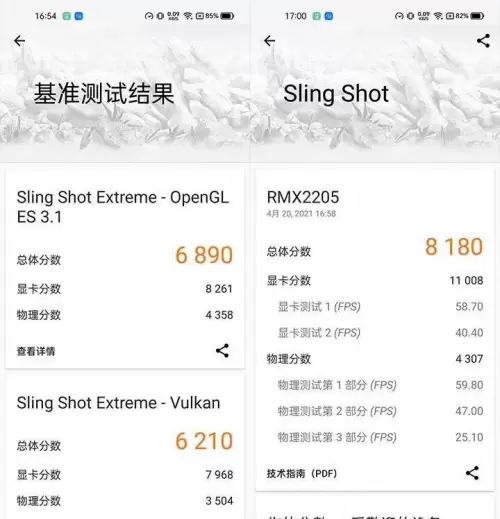The height and width of the screenshot is (519, 500).
Task: Share the Sling Shot Extreme OpenGL ES 3.1 result
Action: click(222, 351)
